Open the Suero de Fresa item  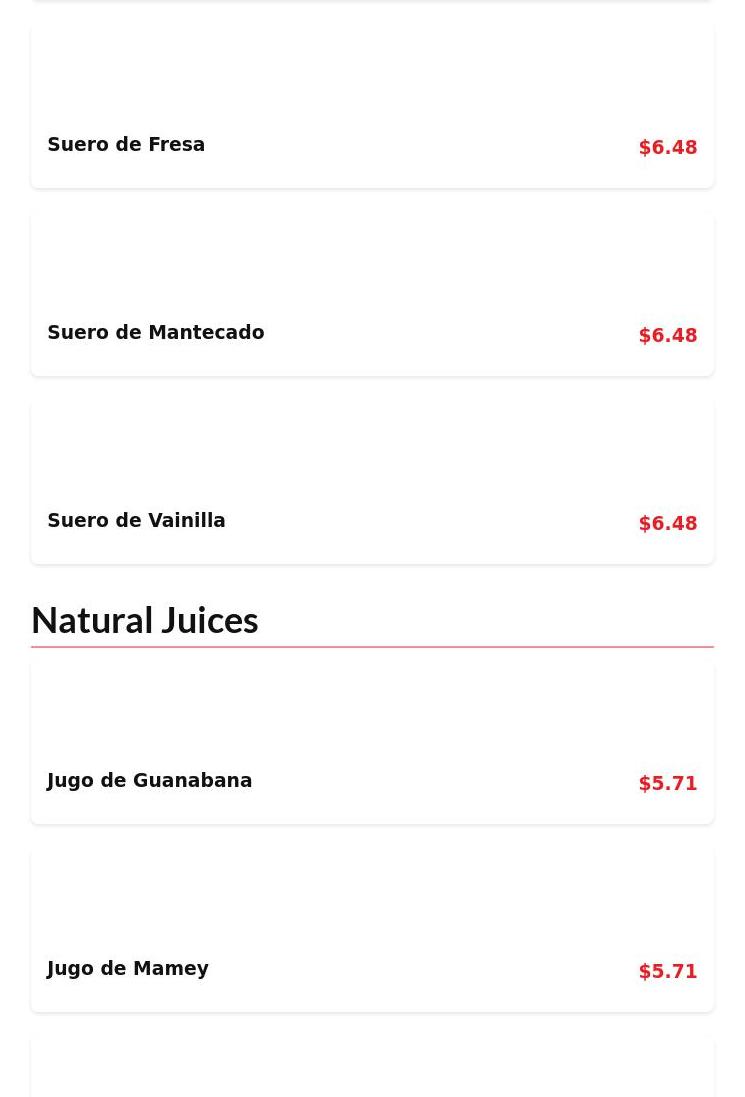(x=372, y=107)
